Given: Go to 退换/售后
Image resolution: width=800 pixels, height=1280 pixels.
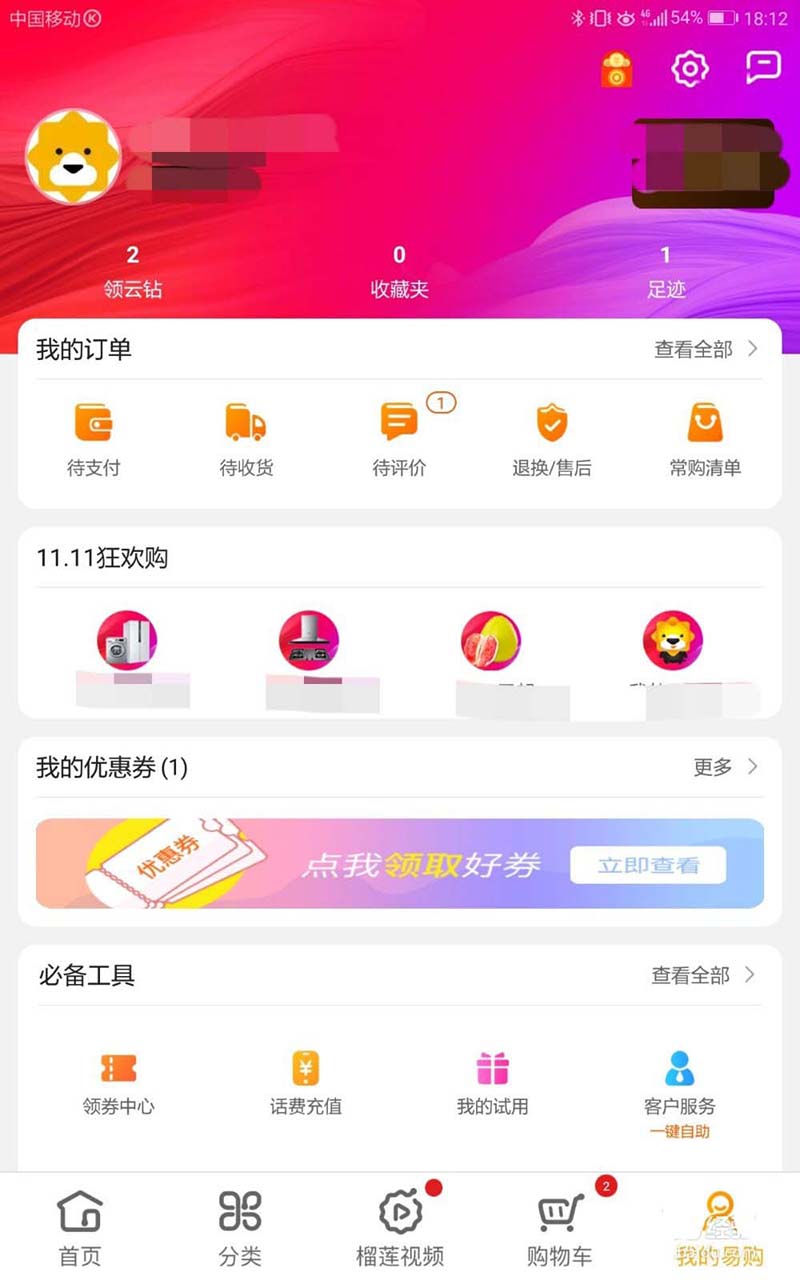Looking at the screenshot, I should (552, 436).
